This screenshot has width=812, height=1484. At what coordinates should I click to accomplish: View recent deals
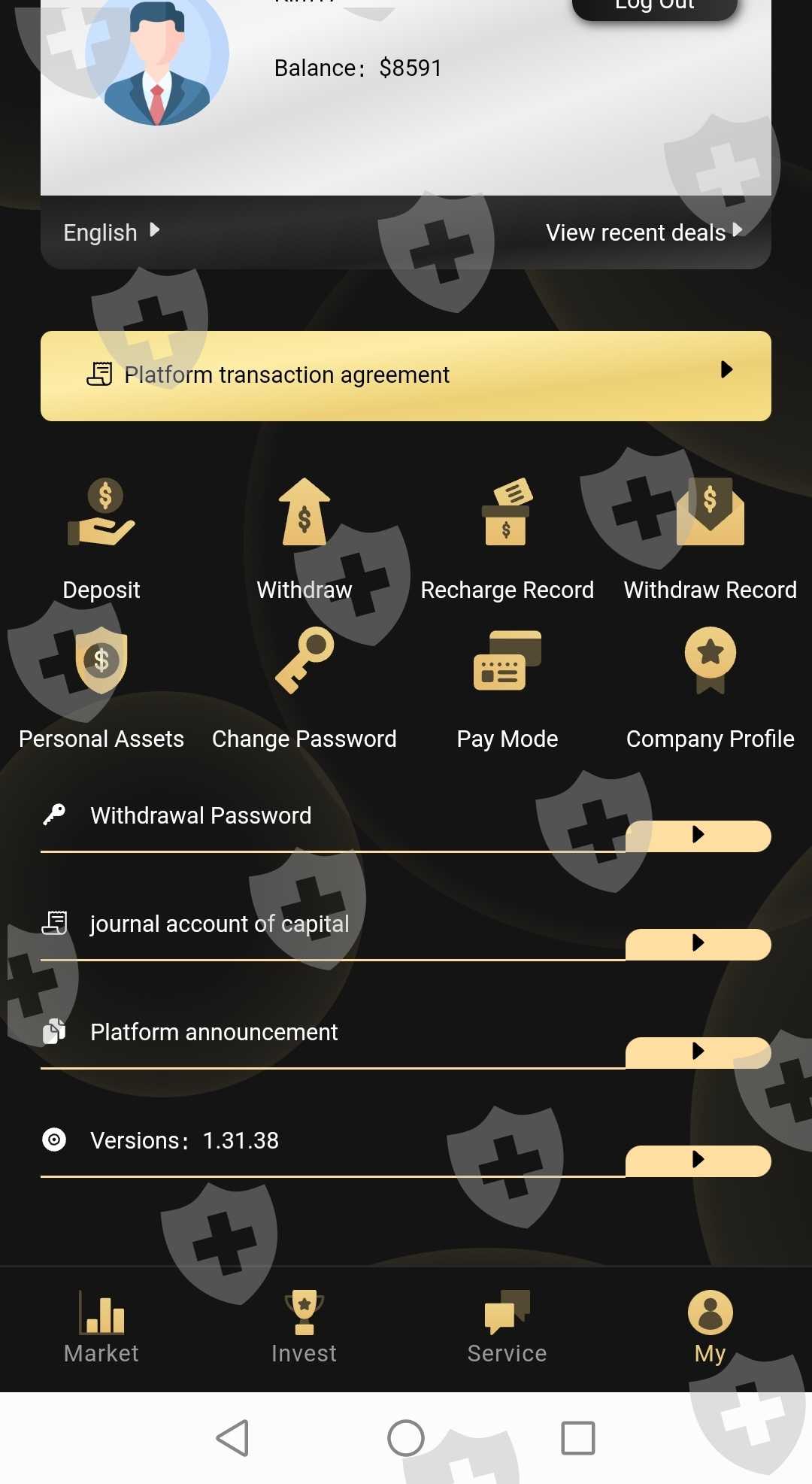pyautogui.click(x=644, y=232)
